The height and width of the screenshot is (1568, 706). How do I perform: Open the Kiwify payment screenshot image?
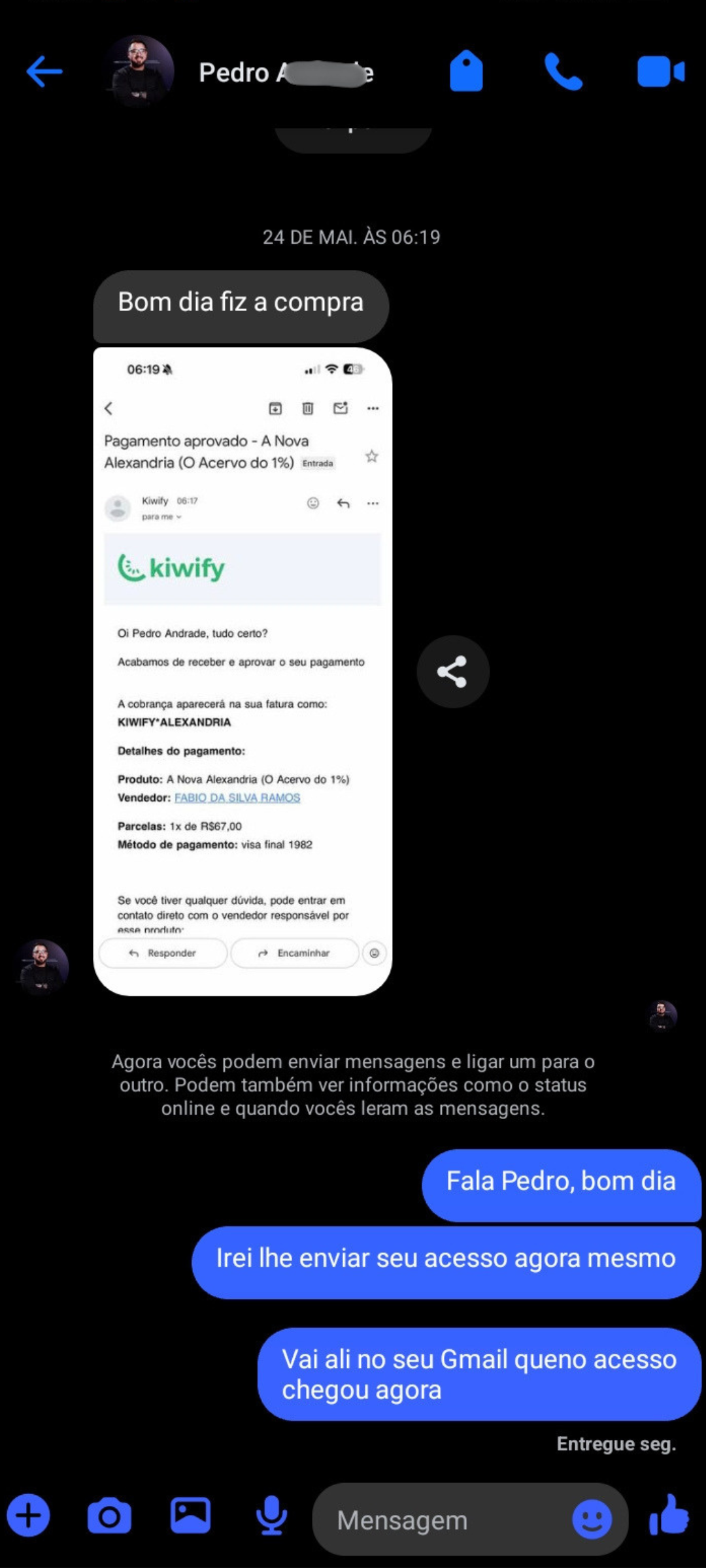click(x=243, y=672)
